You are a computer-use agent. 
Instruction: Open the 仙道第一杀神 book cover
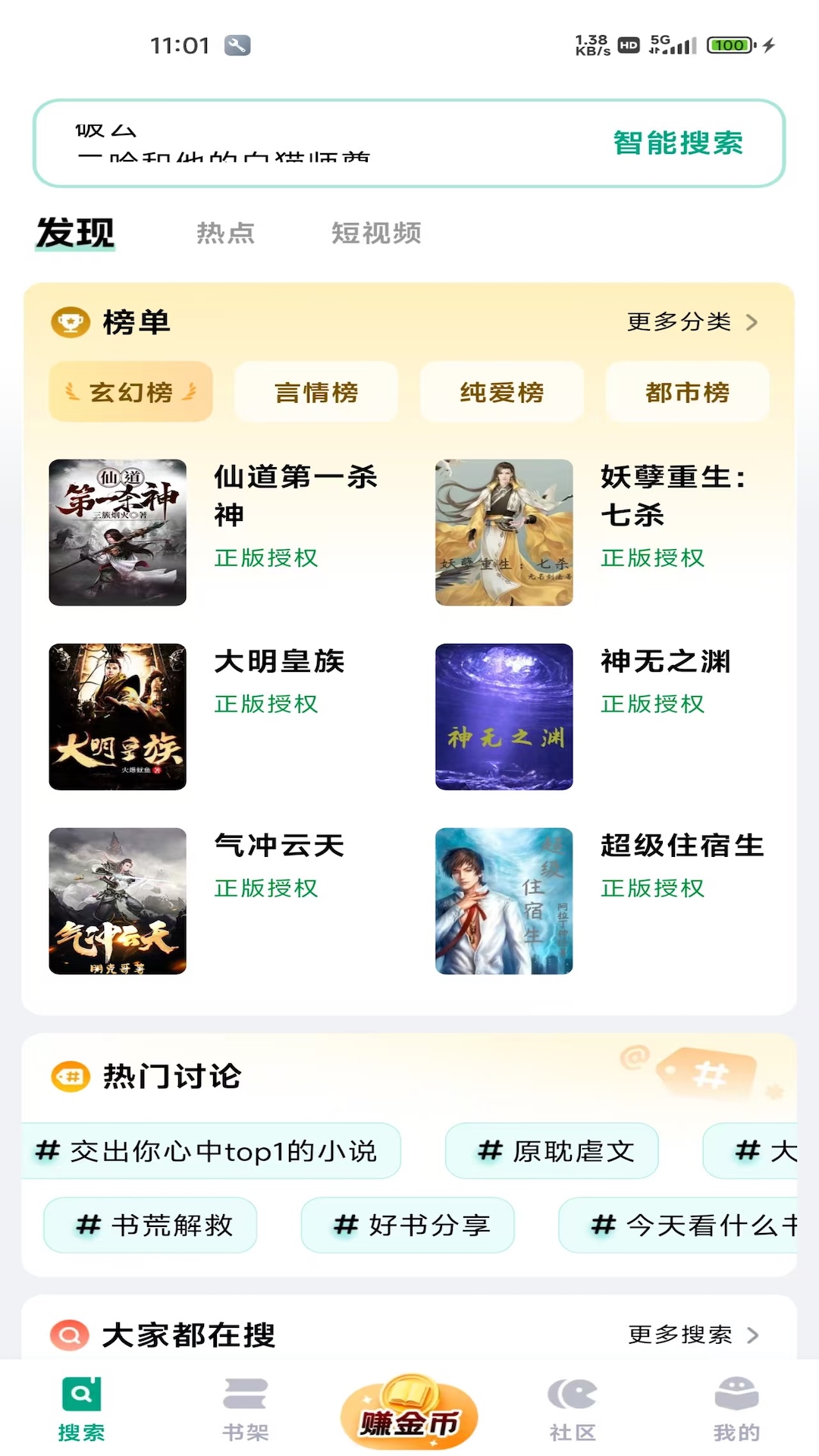pyautogui.click(x=117, y=531)
